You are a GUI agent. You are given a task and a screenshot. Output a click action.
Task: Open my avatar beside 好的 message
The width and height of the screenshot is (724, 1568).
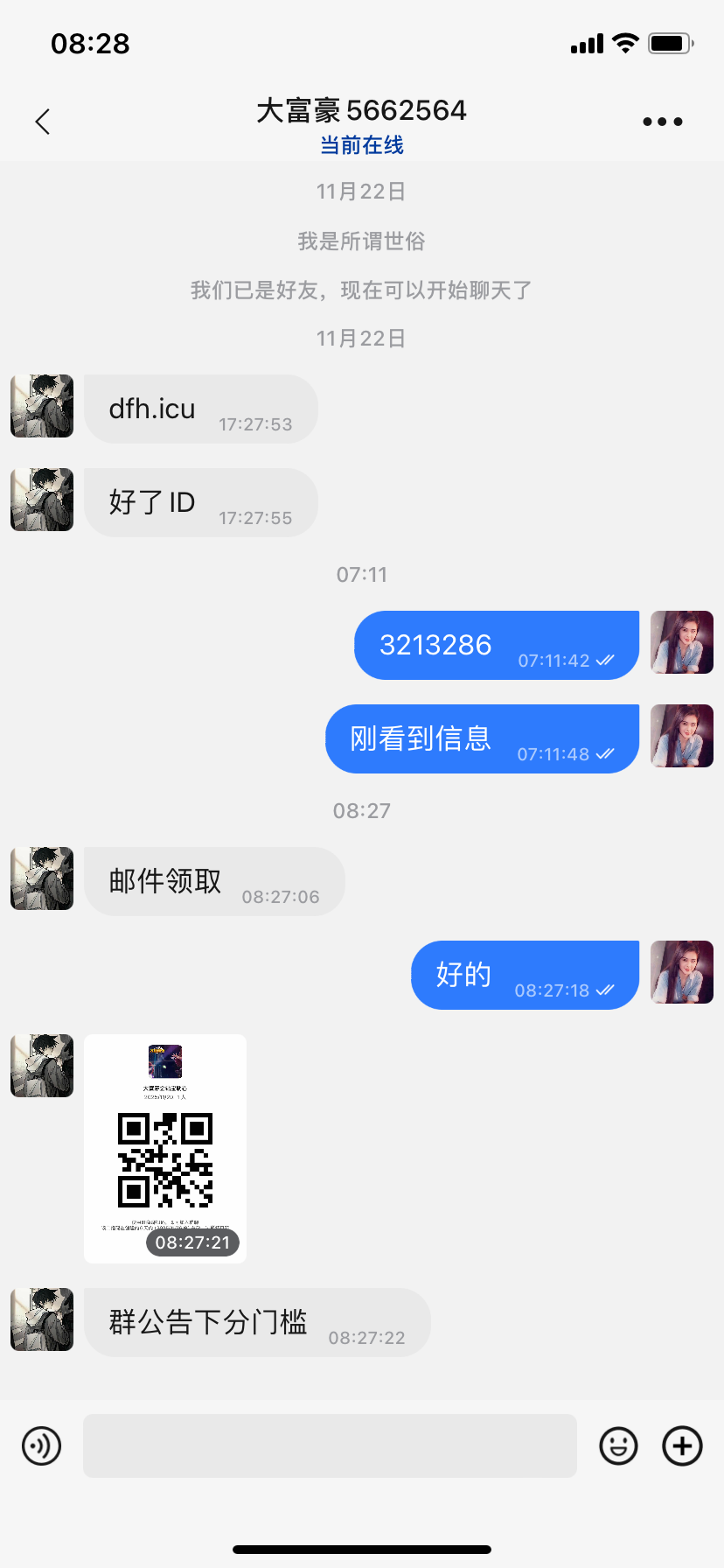coord(682,972)
